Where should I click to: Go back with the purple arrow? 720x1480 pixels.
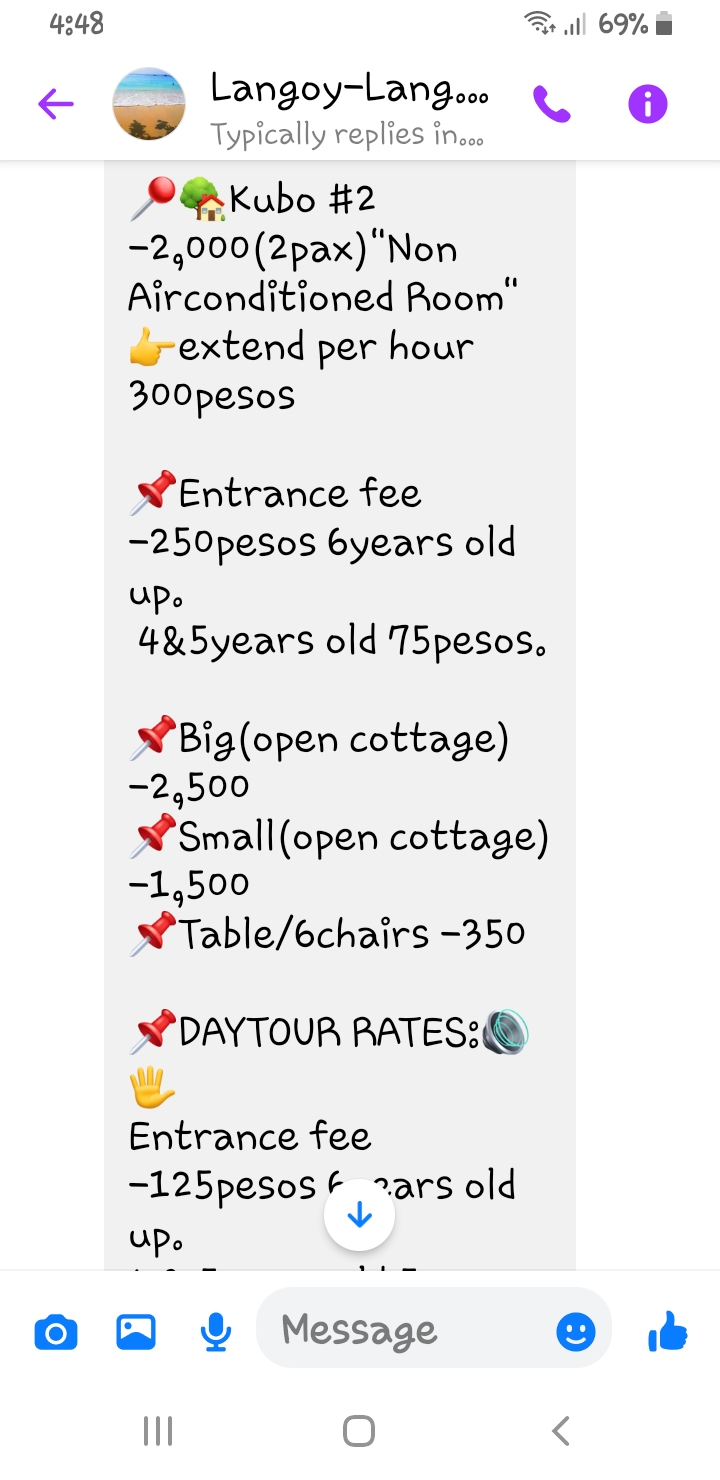[x=56, y=104]
